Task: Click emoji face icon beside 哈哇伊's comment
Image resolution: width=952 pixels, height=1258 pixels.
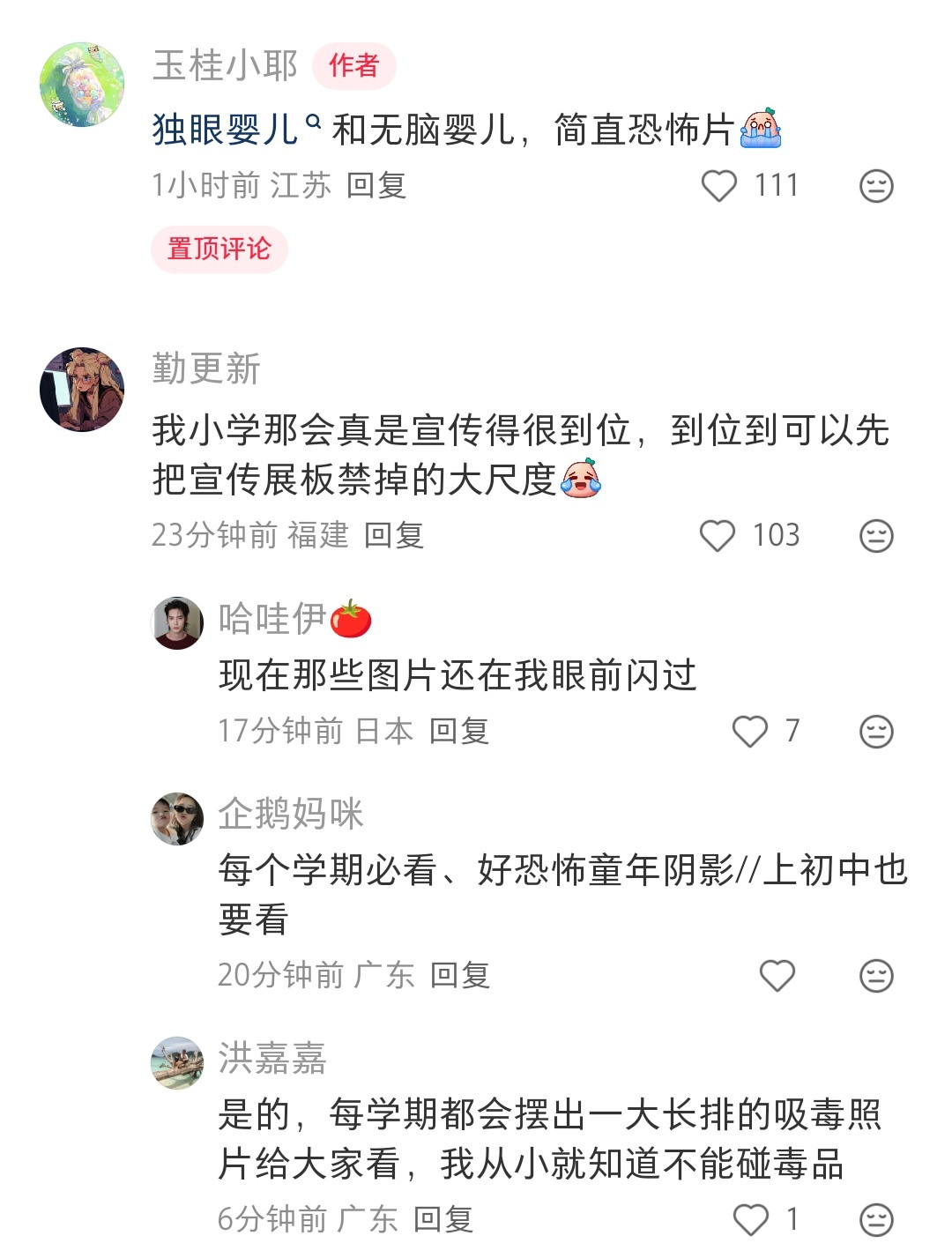Action: pos(875,731)
